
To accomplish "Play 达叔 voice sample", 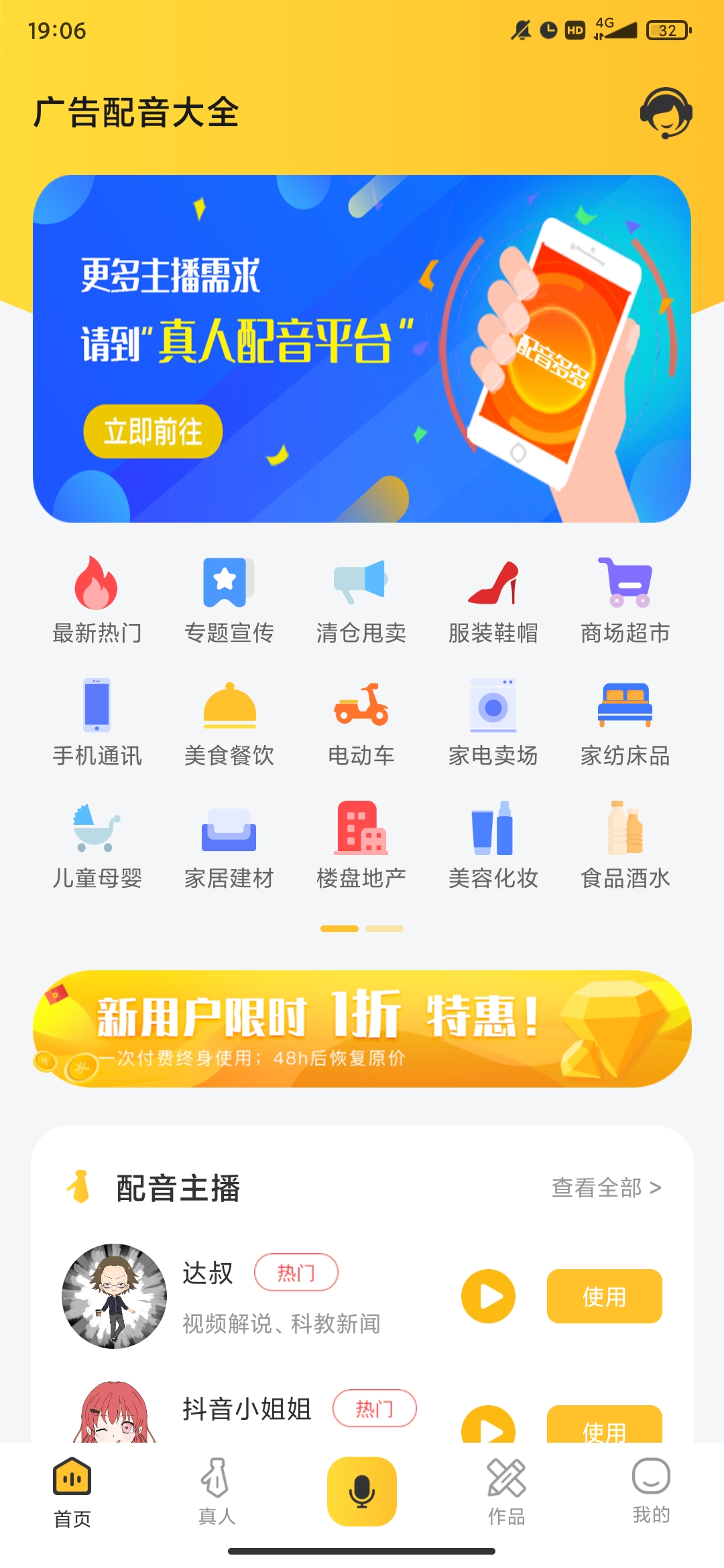I will pos(488,1296).
